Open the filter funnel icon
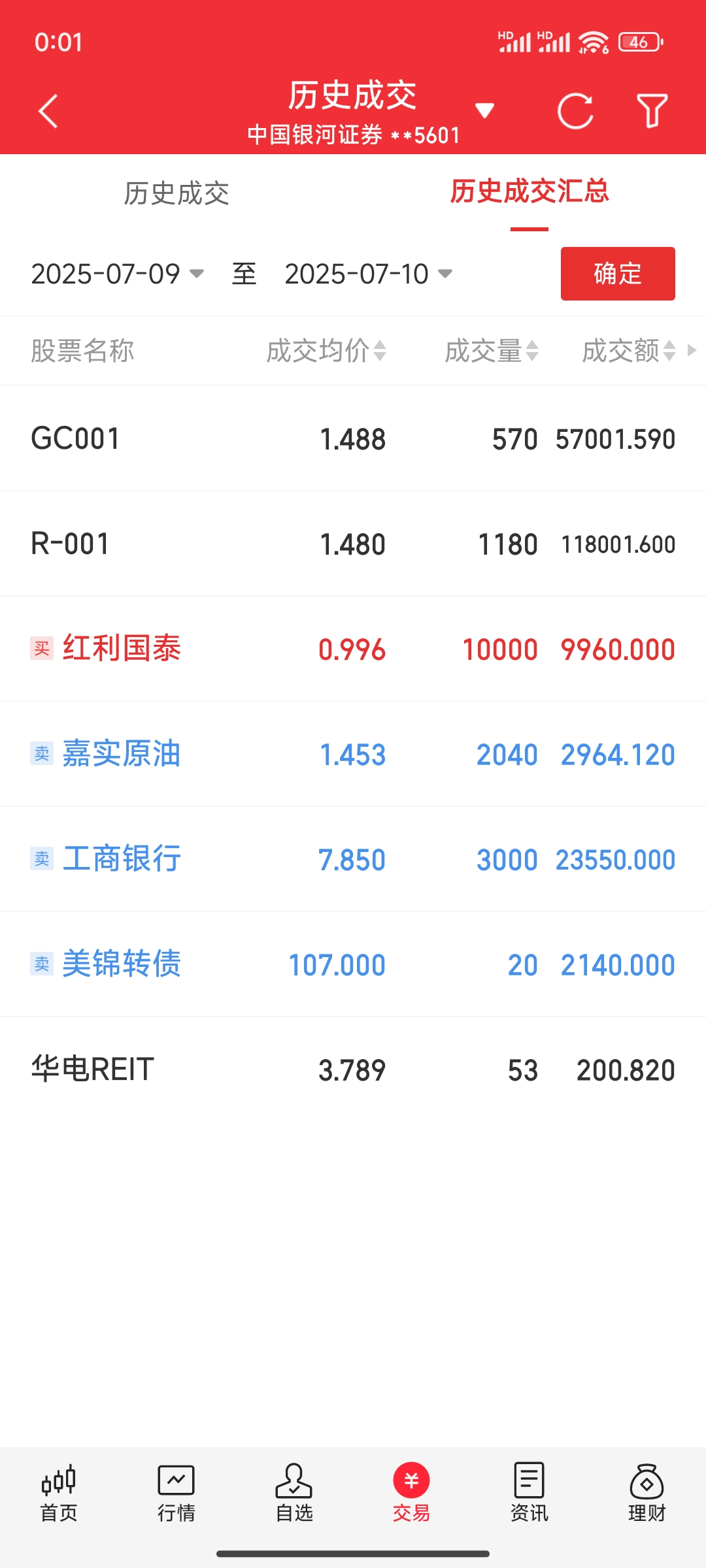Screen dimensions: 706x1568 652,111
